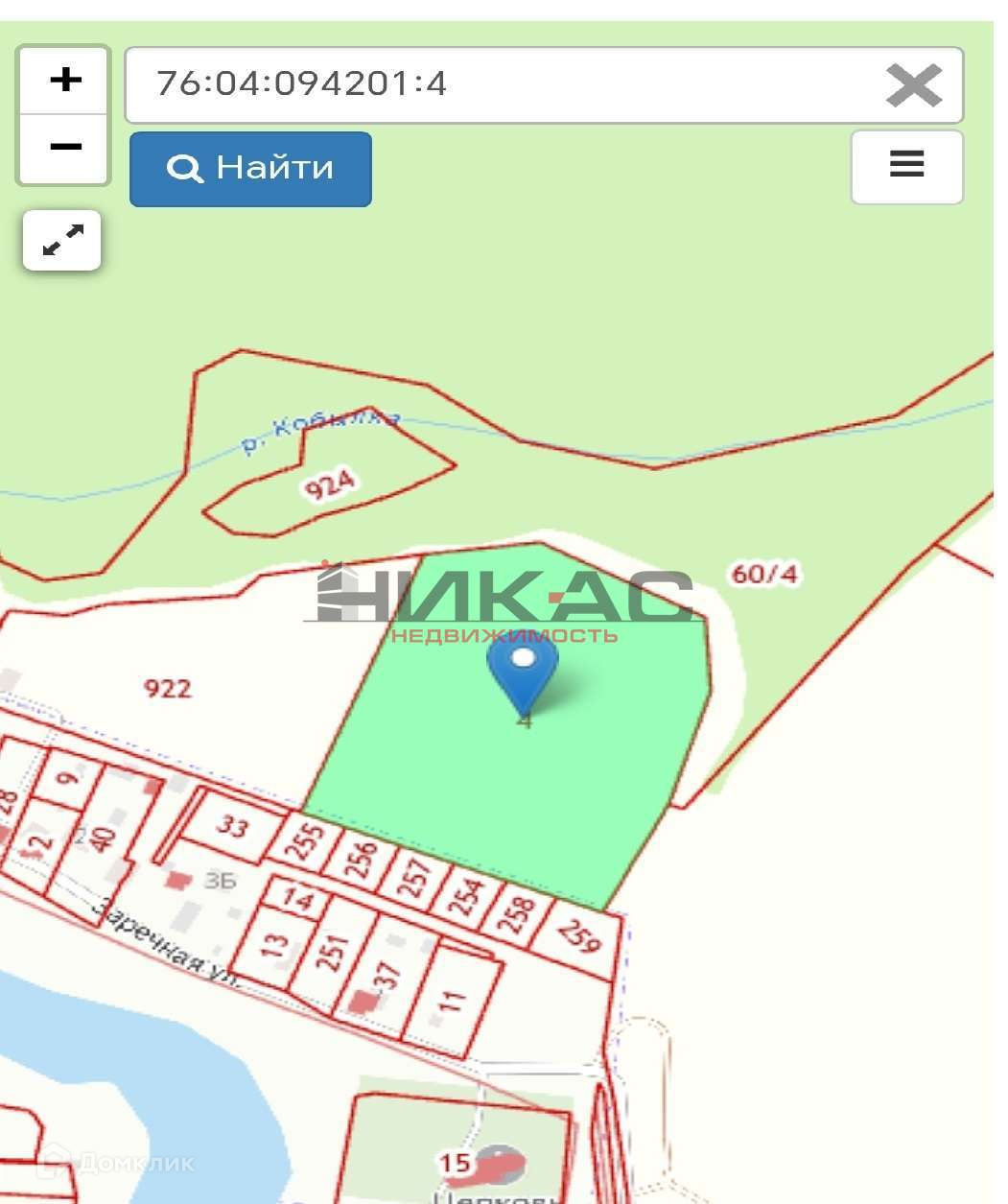The height and width of the screenshot is (1204, 1008).
Task: Clear the cadastral number field
Action: 913,85
